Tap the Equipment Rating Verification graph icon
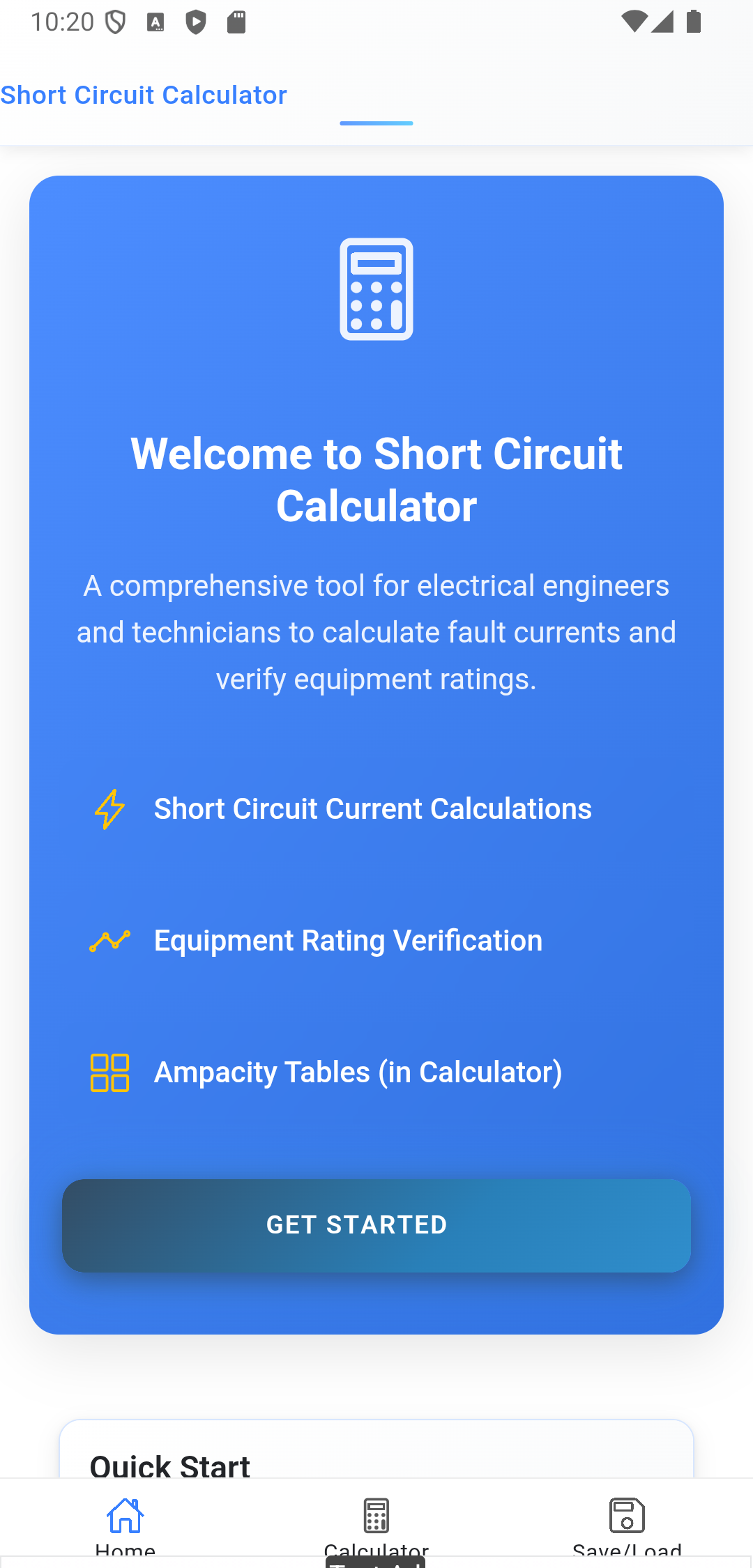Image resolution: width=753 pixels, height=1568 pixels. coord(109,940)
